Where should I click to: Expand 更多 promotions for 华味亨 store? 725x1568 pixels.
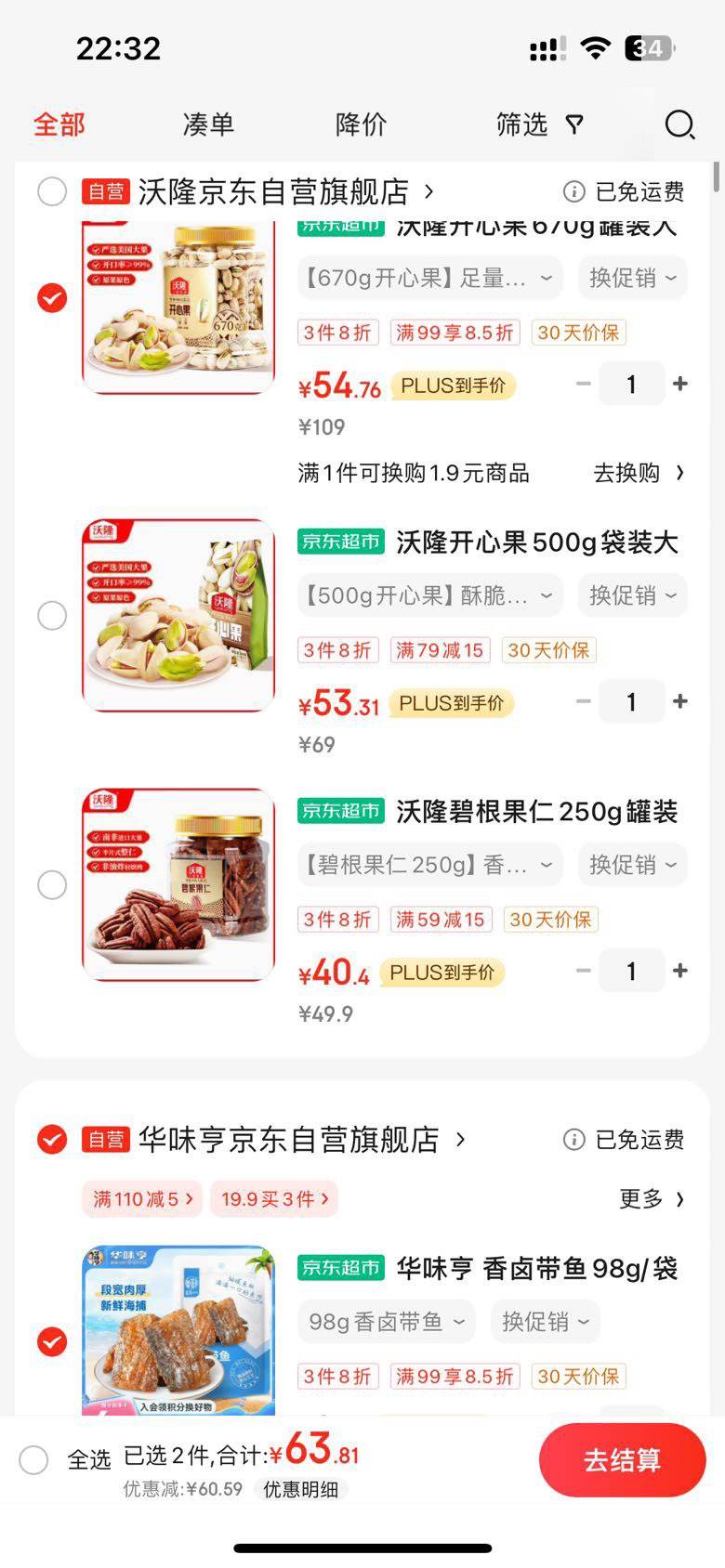[652, 1199]
